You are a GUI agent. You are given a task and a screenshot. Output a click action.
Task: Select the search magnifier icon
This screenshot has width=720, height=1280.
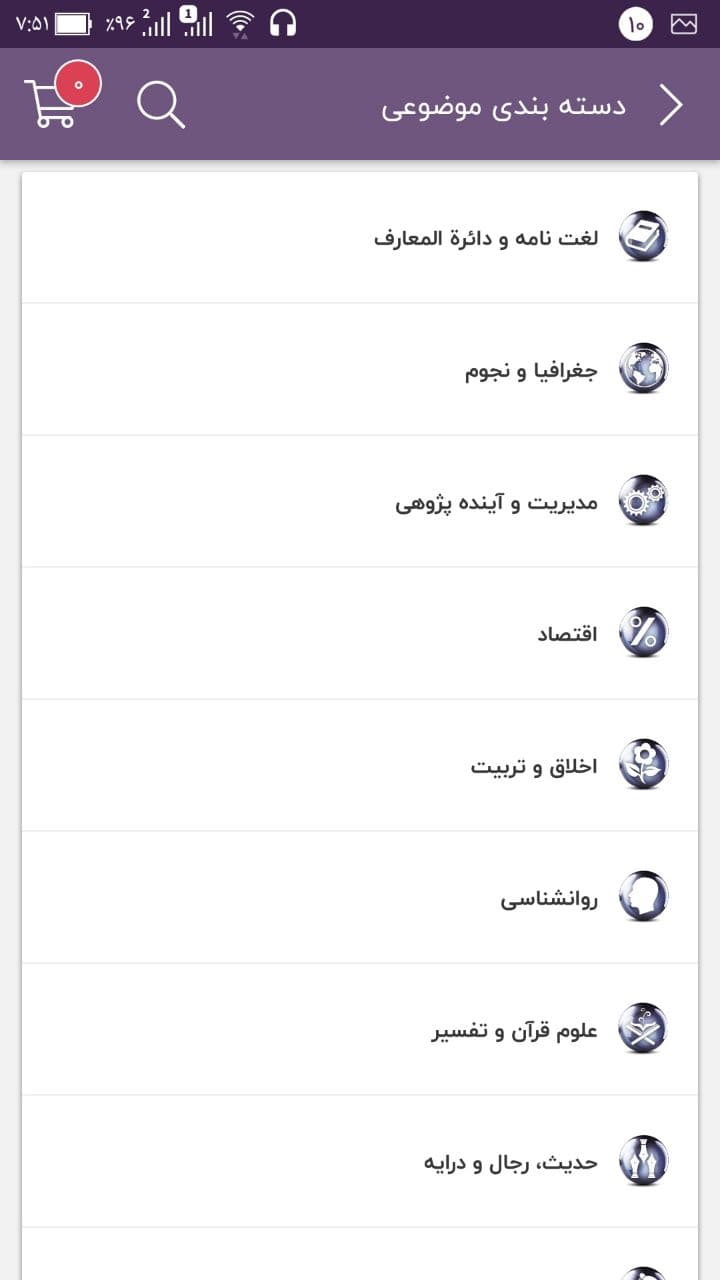tap(162, 105)
